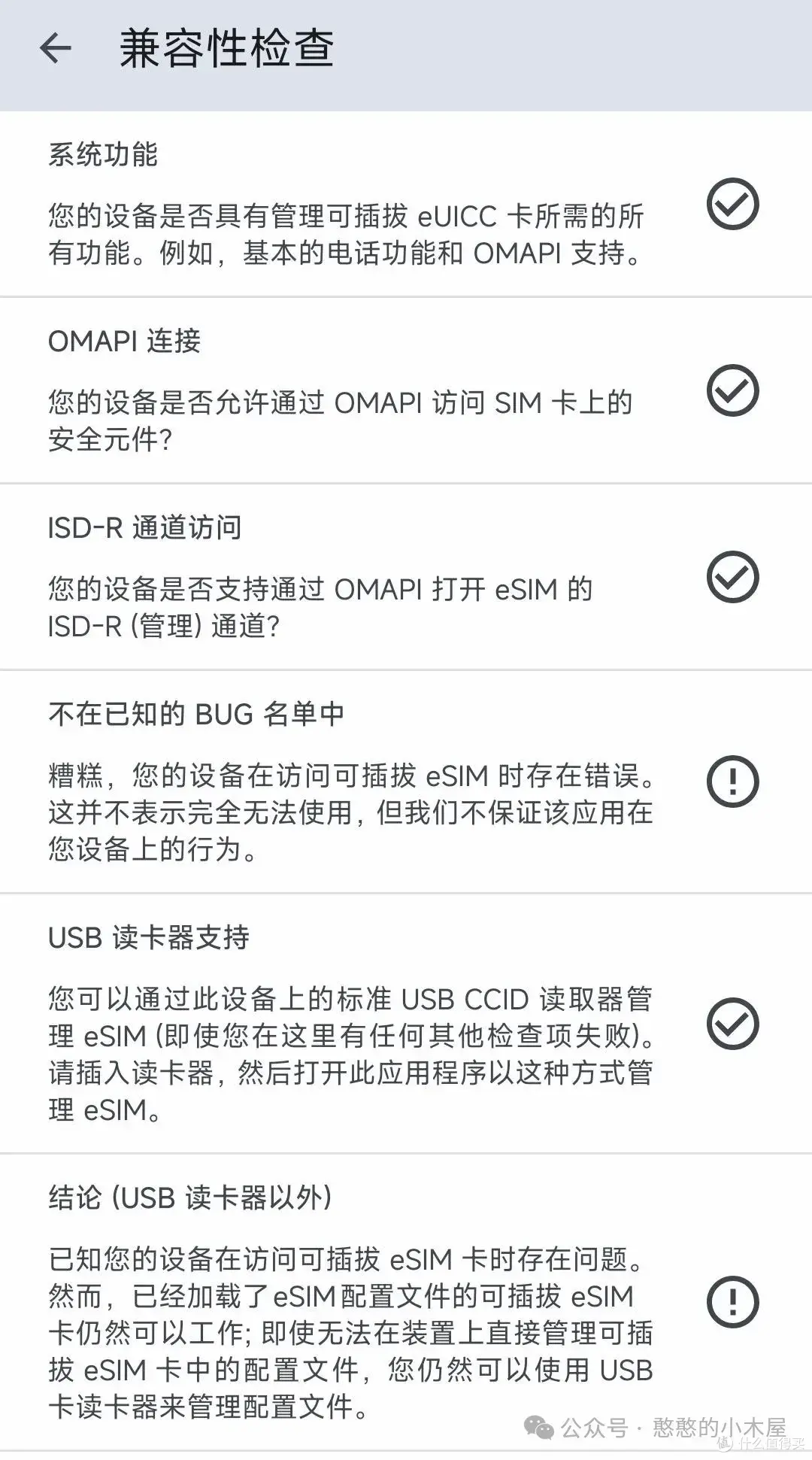
Task: Select the 兼容性检查 title bar
Action: [226, 49]
